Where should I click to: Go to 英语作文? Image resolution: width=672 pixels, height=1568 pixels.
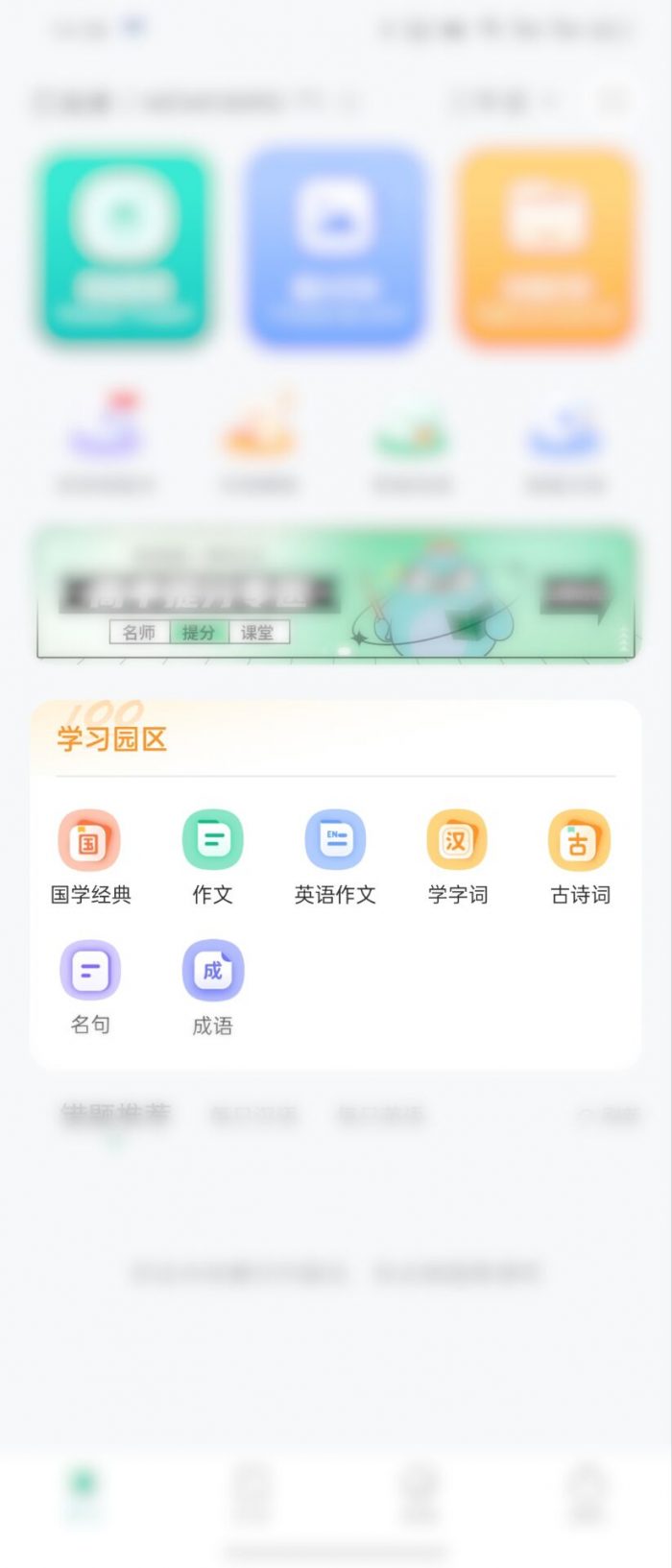335,842
